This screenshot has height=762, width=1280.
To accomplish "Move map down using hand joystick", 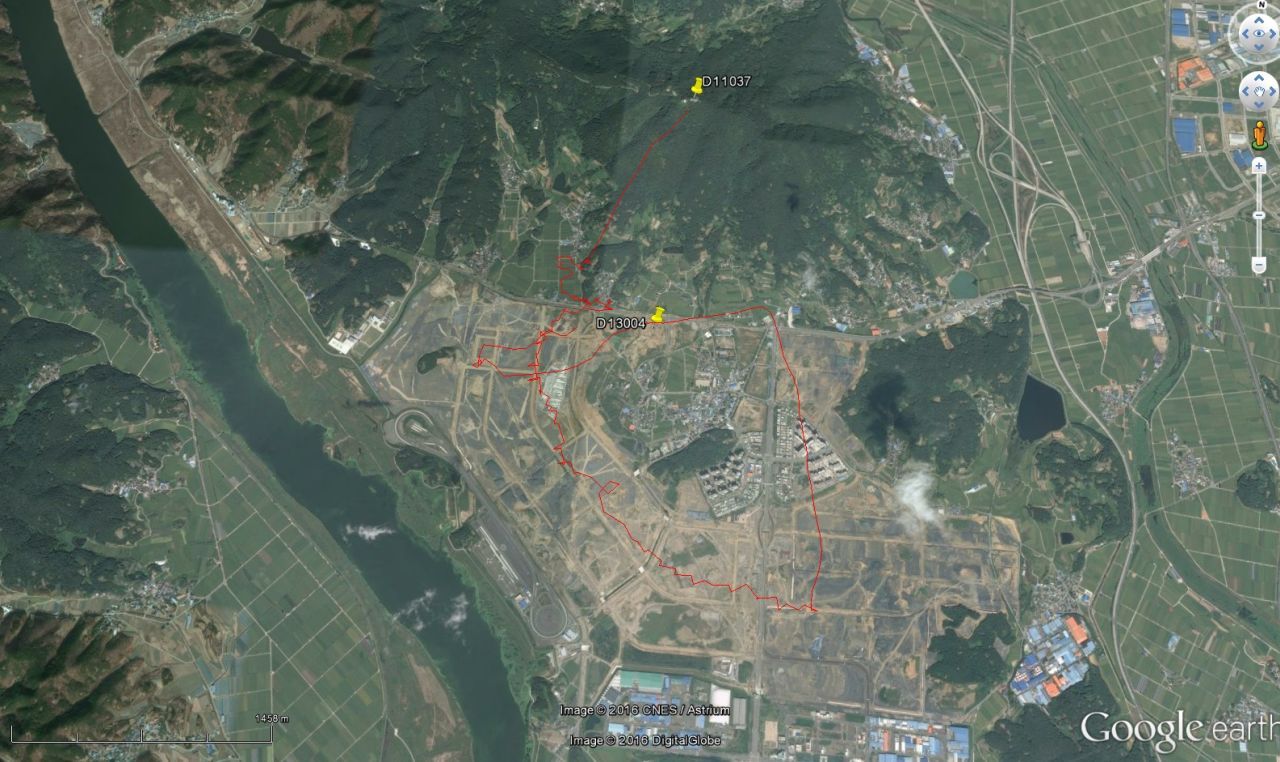I will (1258, 105).
